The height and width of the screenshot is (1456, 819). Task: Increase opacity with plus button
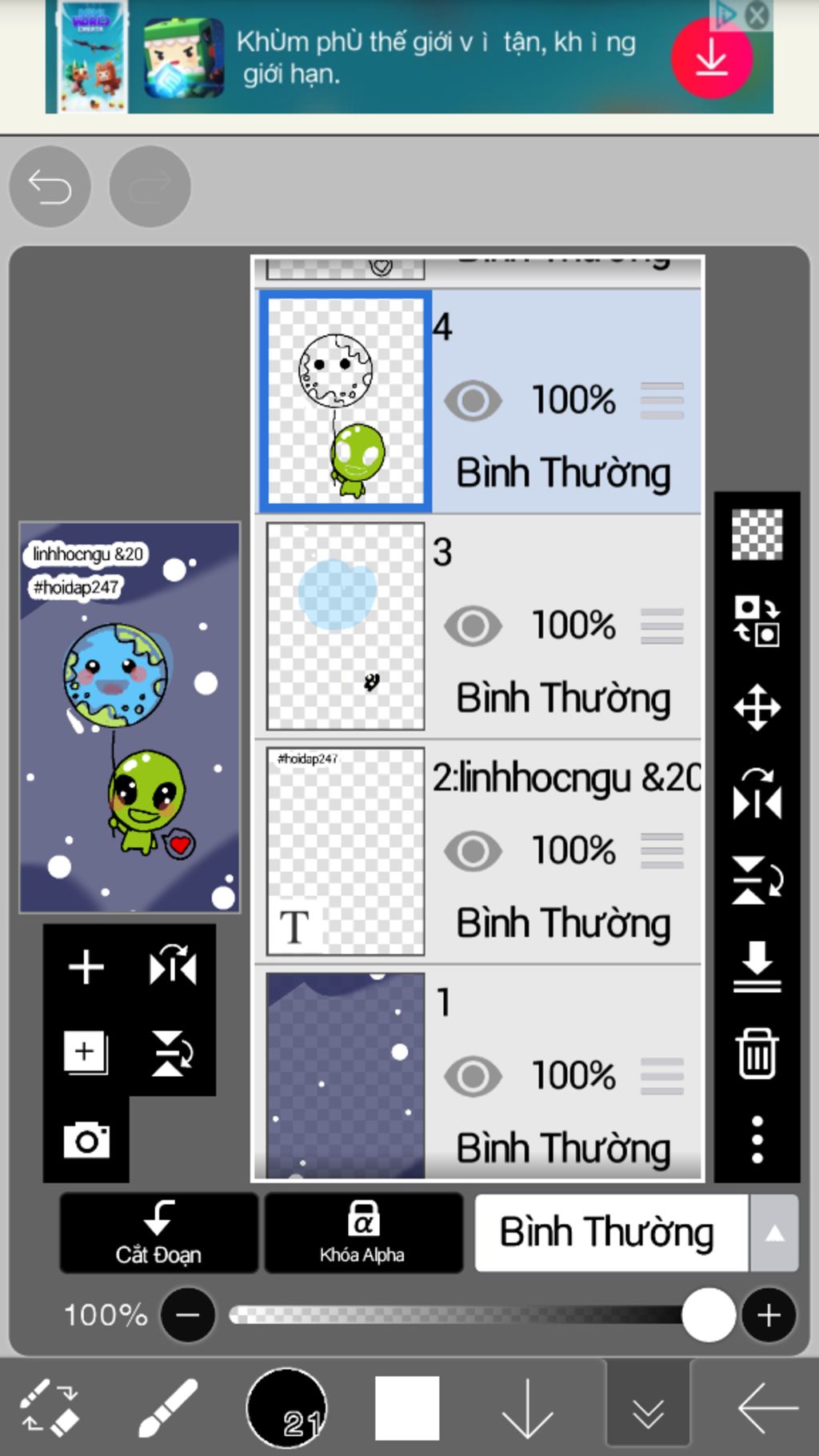[x=769, y=1314]
